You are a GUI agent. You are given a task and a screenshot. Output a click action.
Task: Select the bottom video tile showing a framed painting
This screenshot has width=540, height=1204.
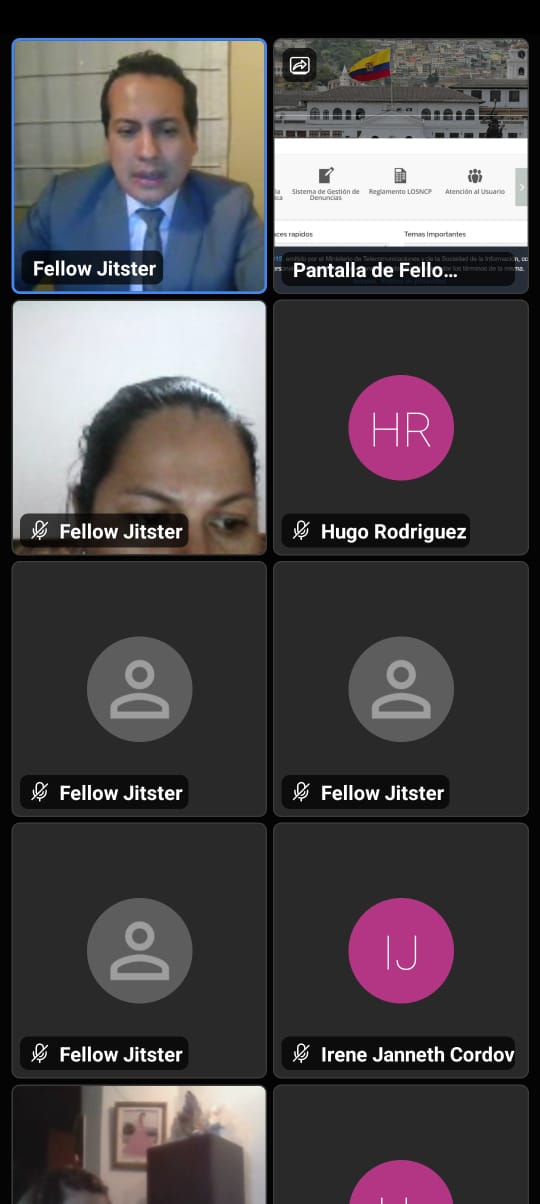(139, 1144)
